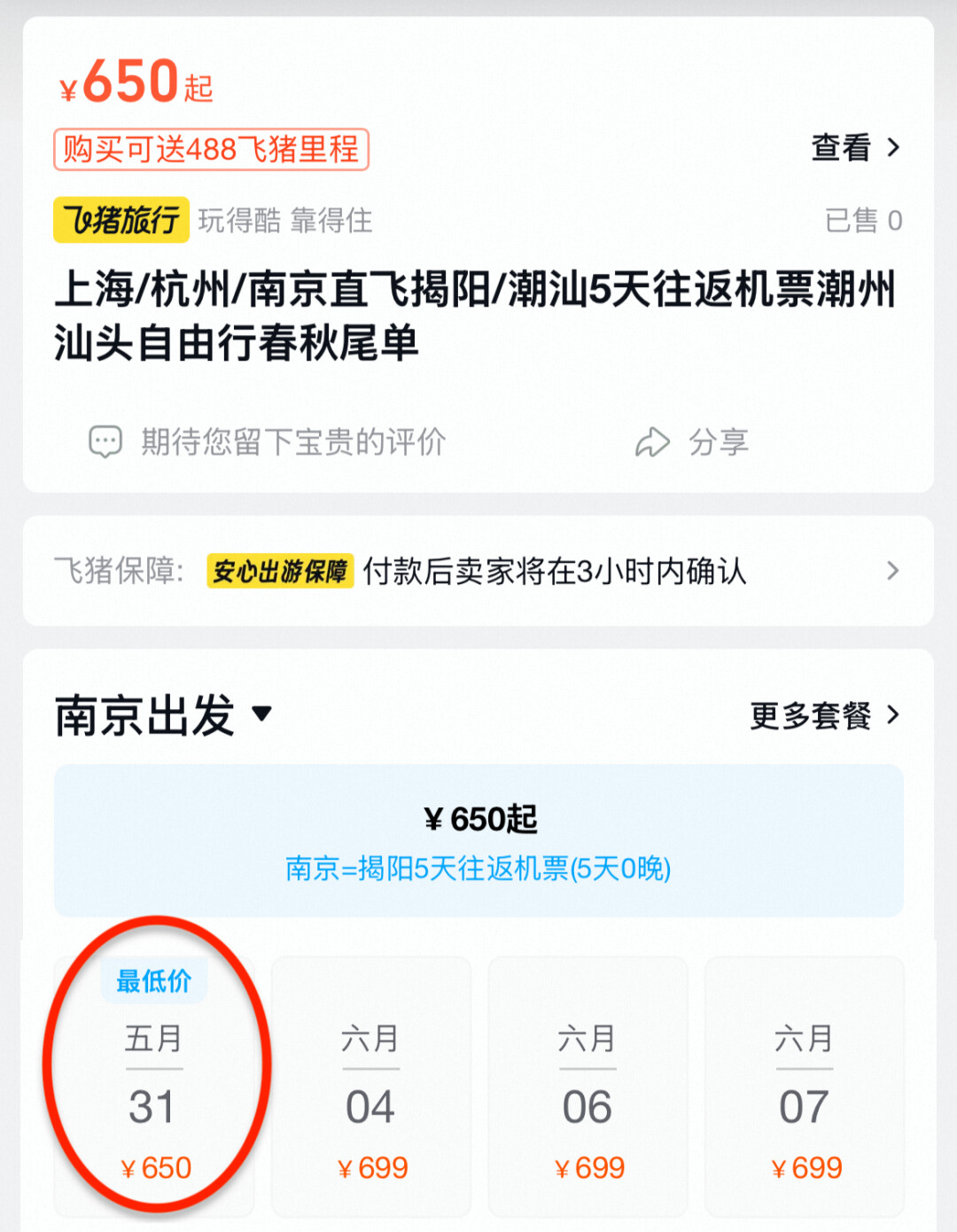Tap the chevron at end of 飞猪保障 row
This screenshot has height=1232, width=957.
click(x=892, y=573)
